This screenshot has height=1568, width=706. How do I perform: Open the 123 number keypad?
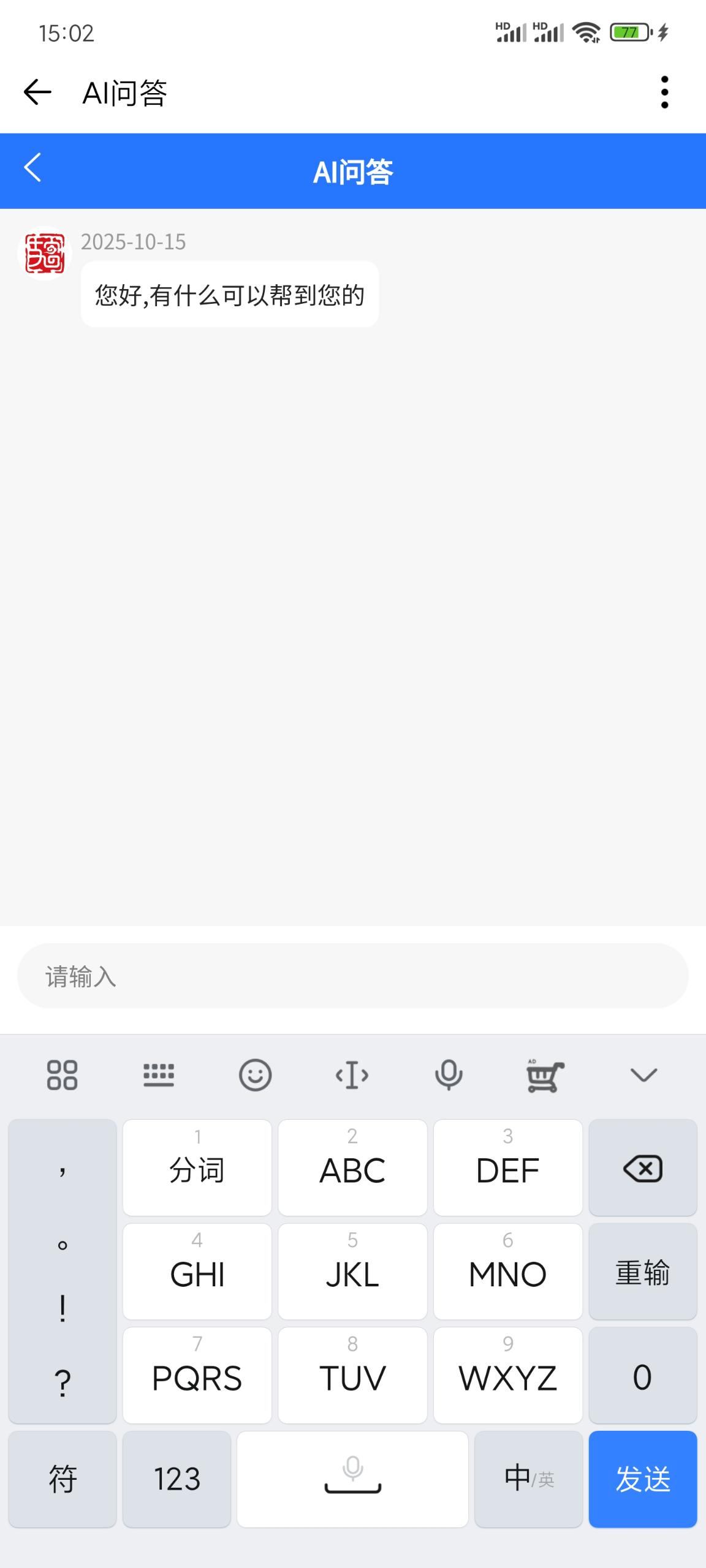coord(176,1479)
